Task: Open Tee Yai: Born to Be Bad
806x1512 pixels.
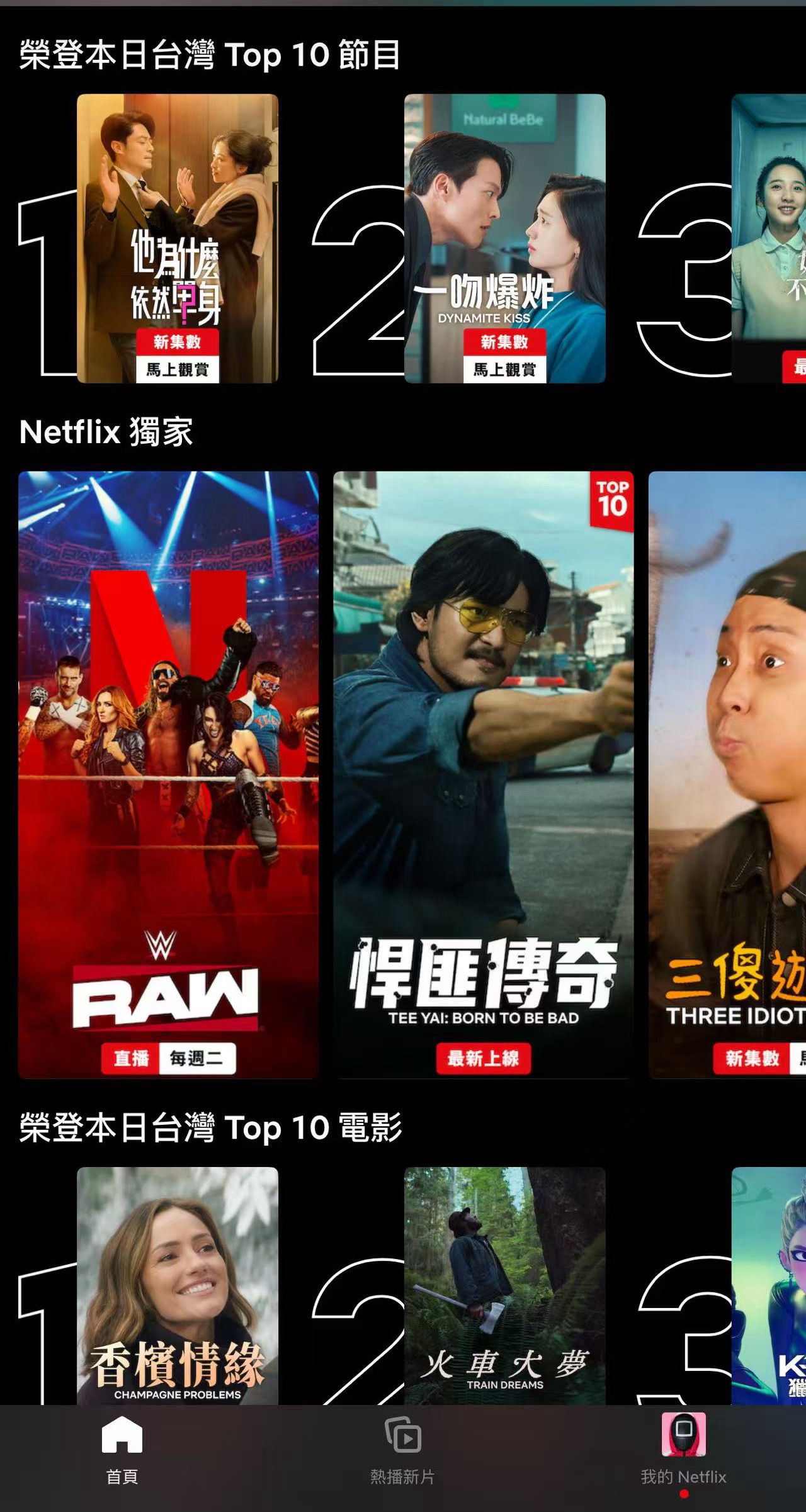Action: (x=483, y=774)
